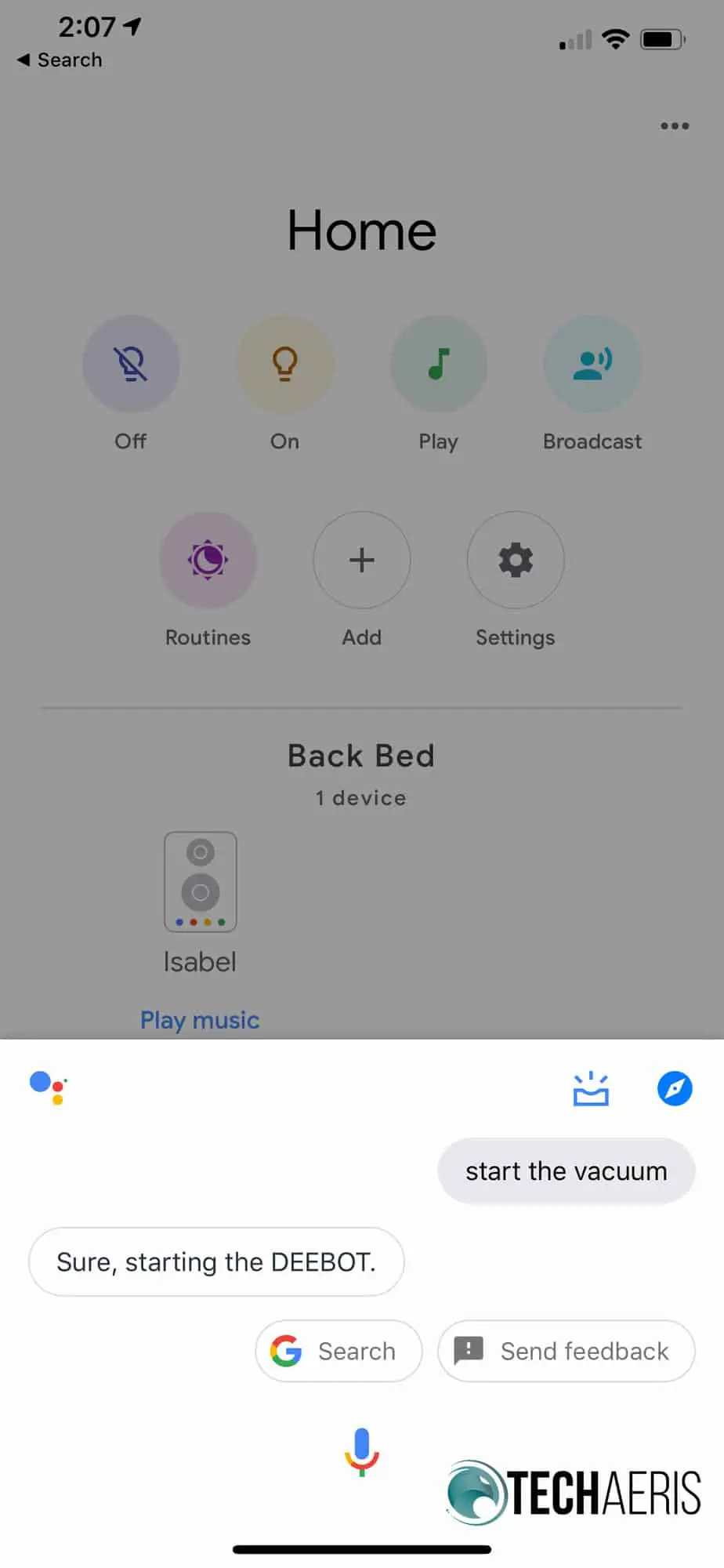
Task: Tap the Google Search chip
Action: click(338, 1351)
